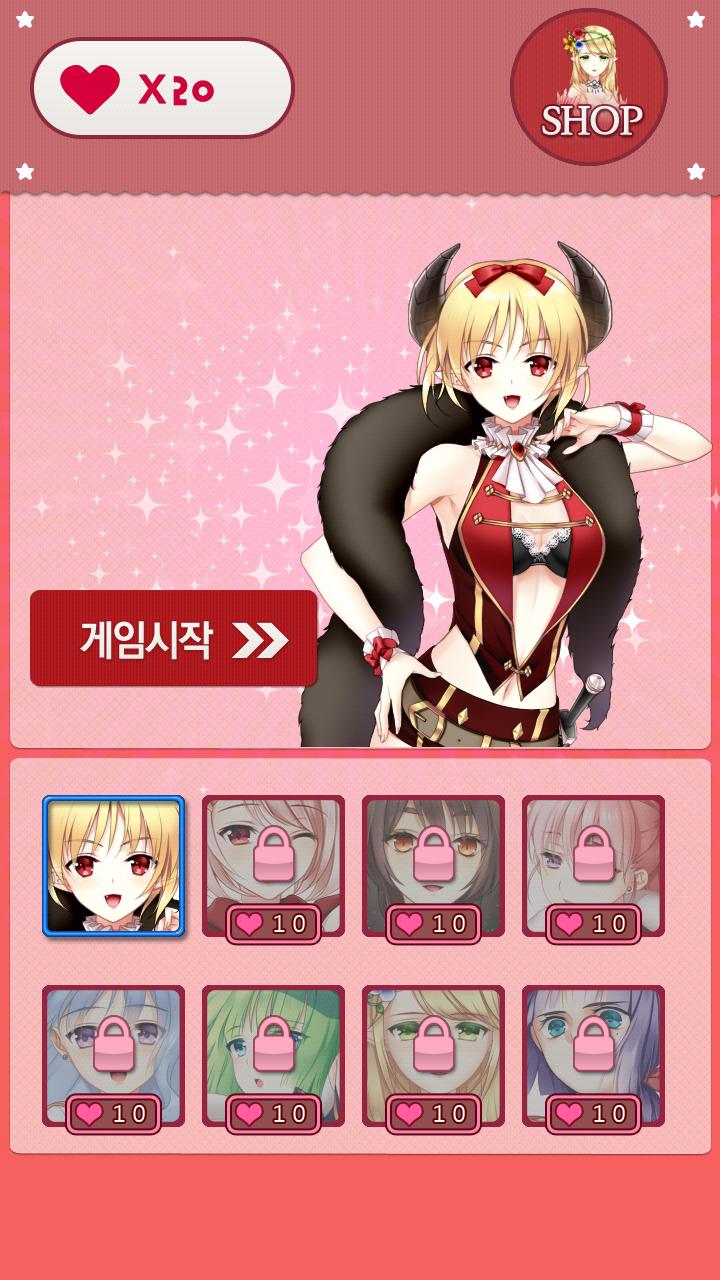Open the SHOP button

pyautogui.click(x=589, y=88)
